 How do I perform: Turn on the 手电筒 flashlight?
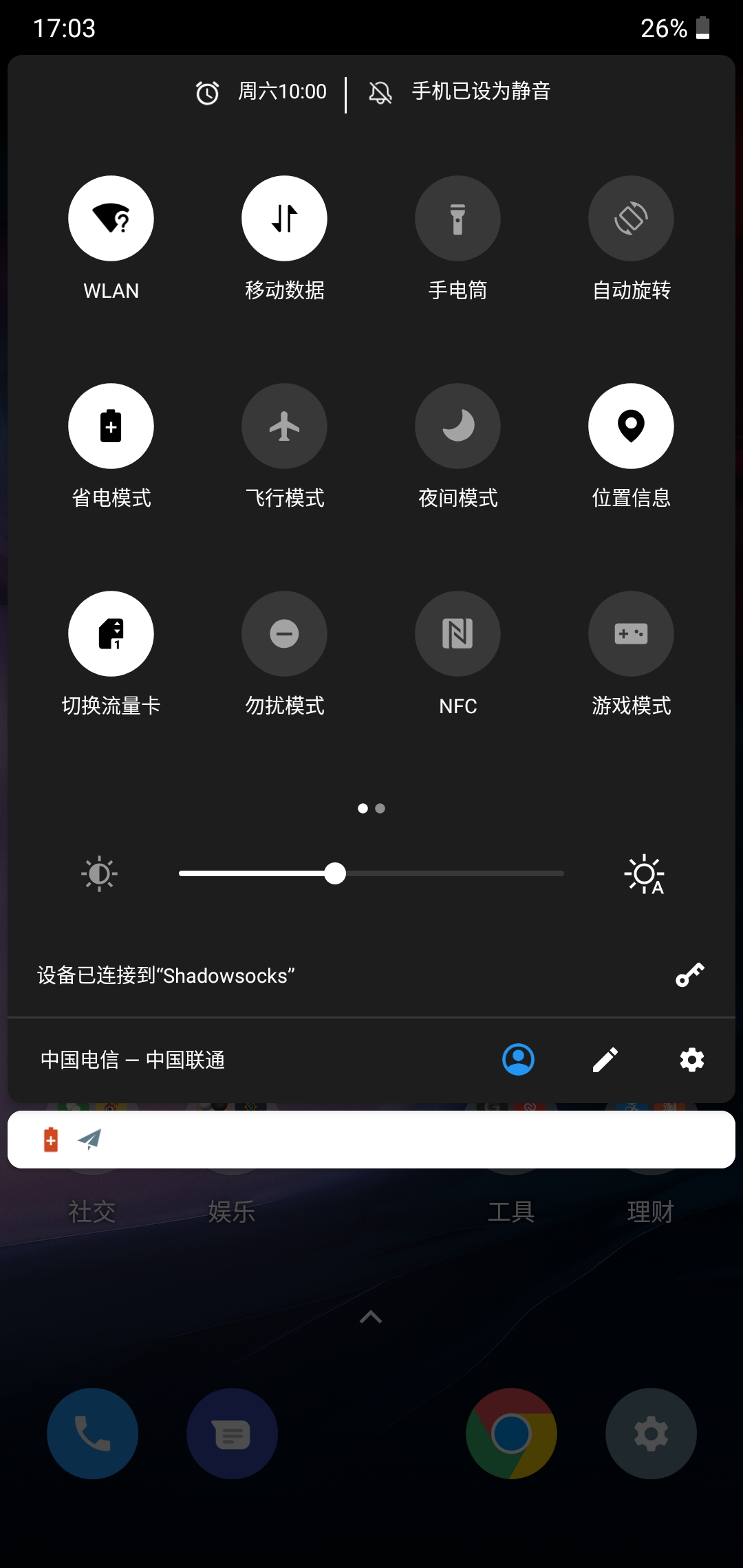point(457,219)
